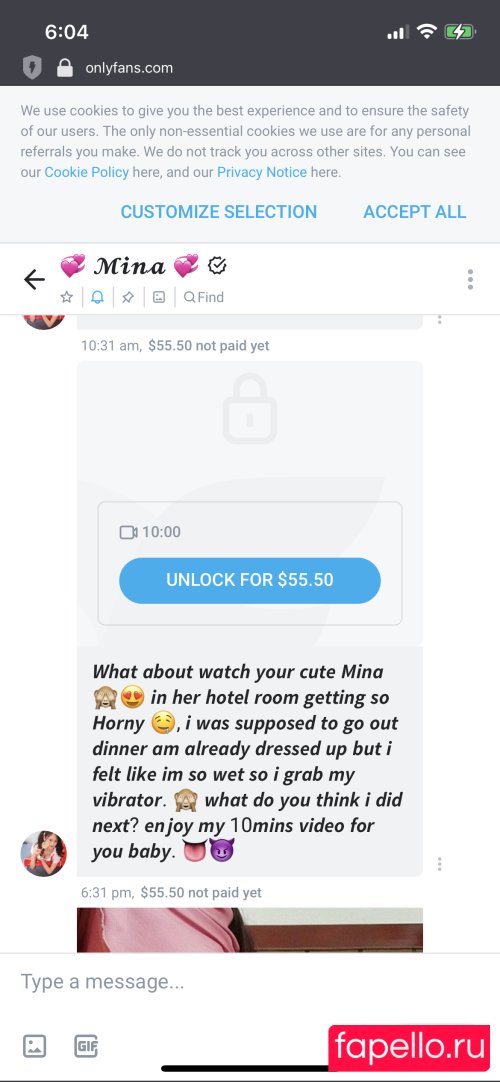Open the chat overflow menu
The height and width of the screenshot is (1082, 500).
coord(470,279)
